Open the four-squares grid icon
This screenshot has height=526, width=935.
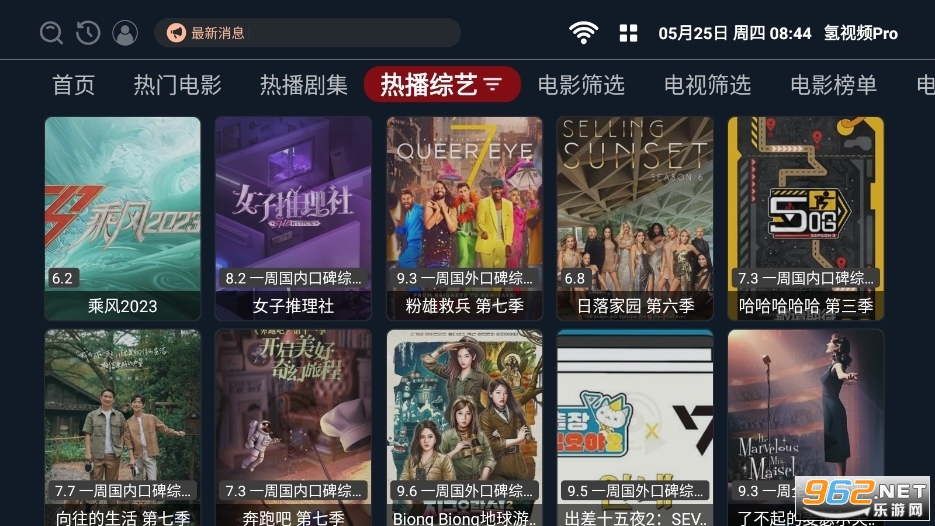628,33
